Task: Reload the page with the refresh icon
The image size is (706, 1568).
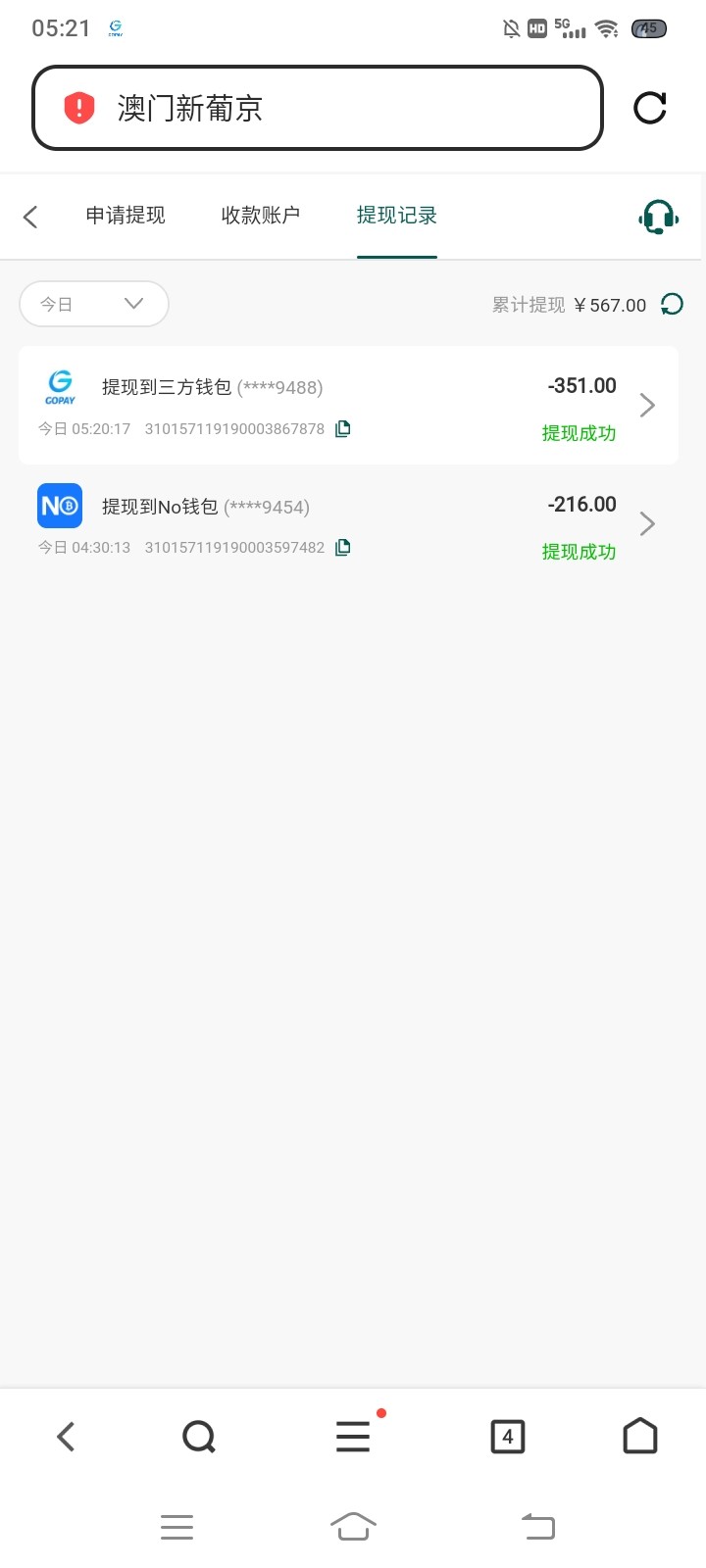Action: (649, 108)
